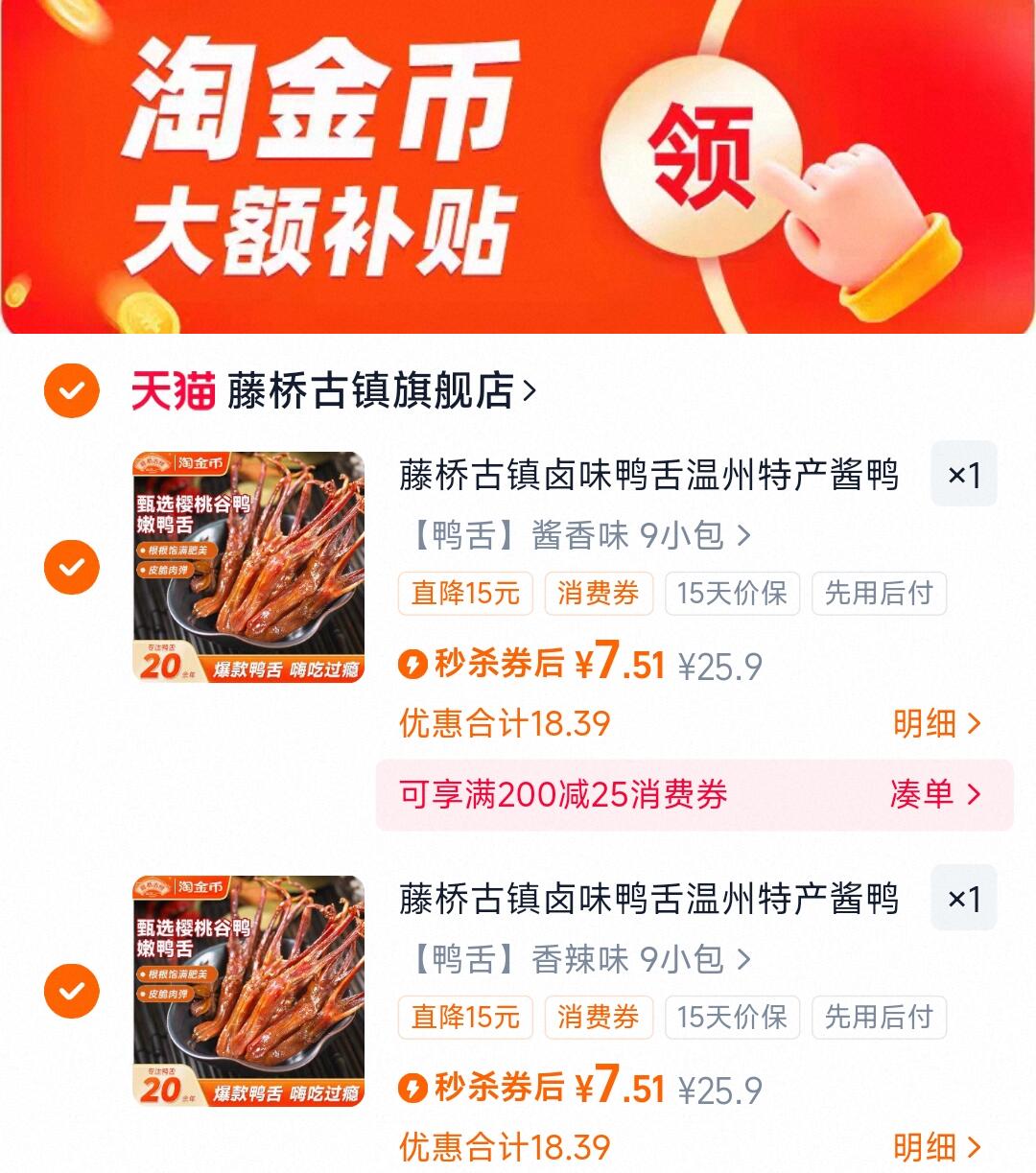Tap 凑单 for 满200减25 coupon
This screenshot has width=1036, height=1173.
pos(934,794)
